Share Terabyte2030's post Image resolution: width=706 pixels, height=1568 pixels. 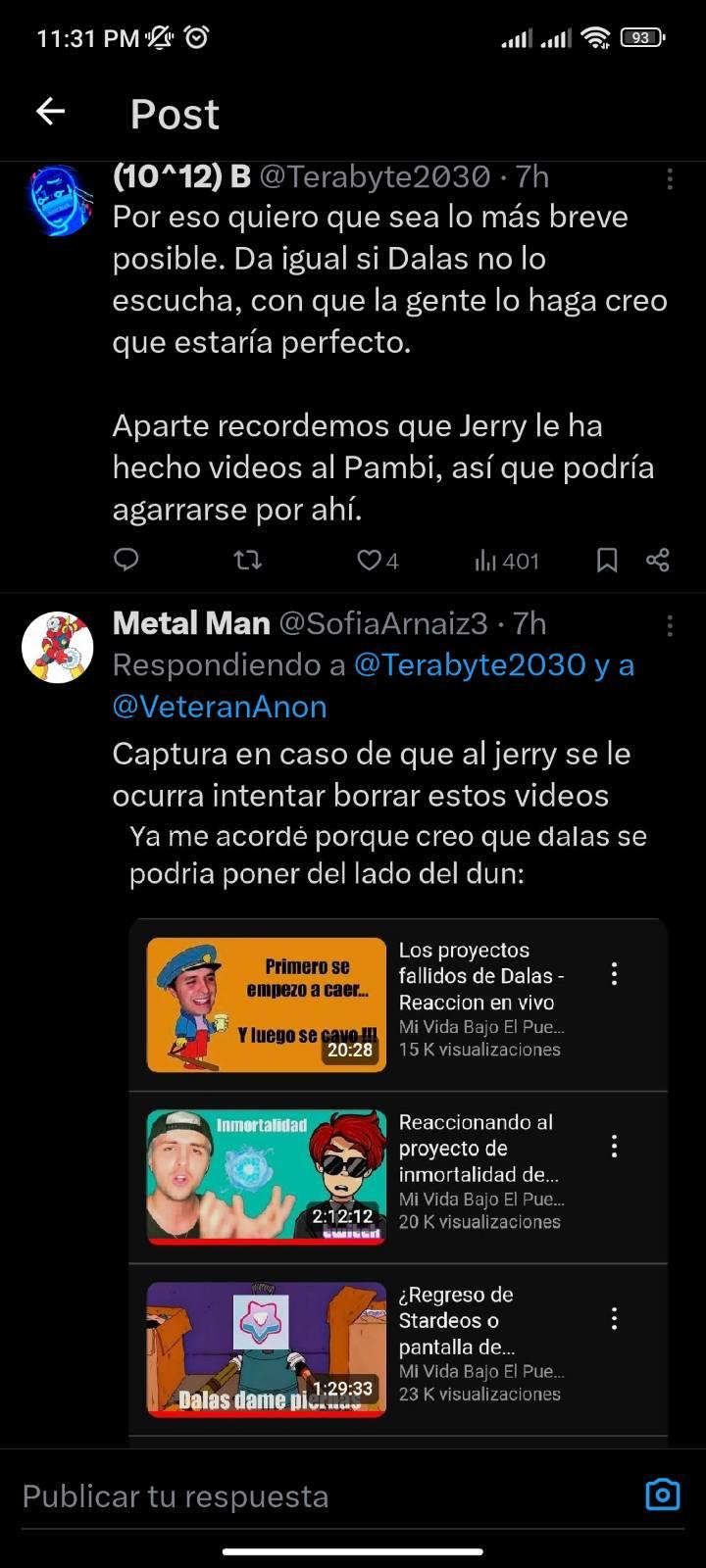point(658,560)
